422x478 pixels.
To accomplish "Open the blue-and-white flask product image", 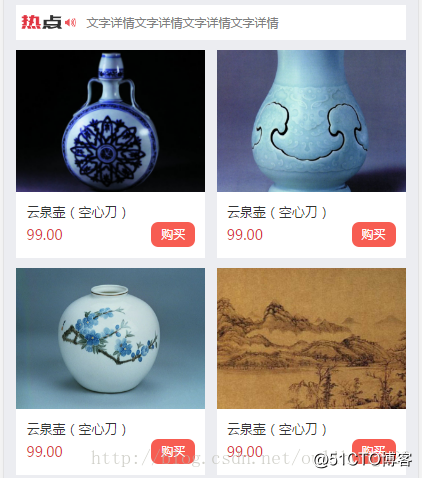I will pos(110,121).
